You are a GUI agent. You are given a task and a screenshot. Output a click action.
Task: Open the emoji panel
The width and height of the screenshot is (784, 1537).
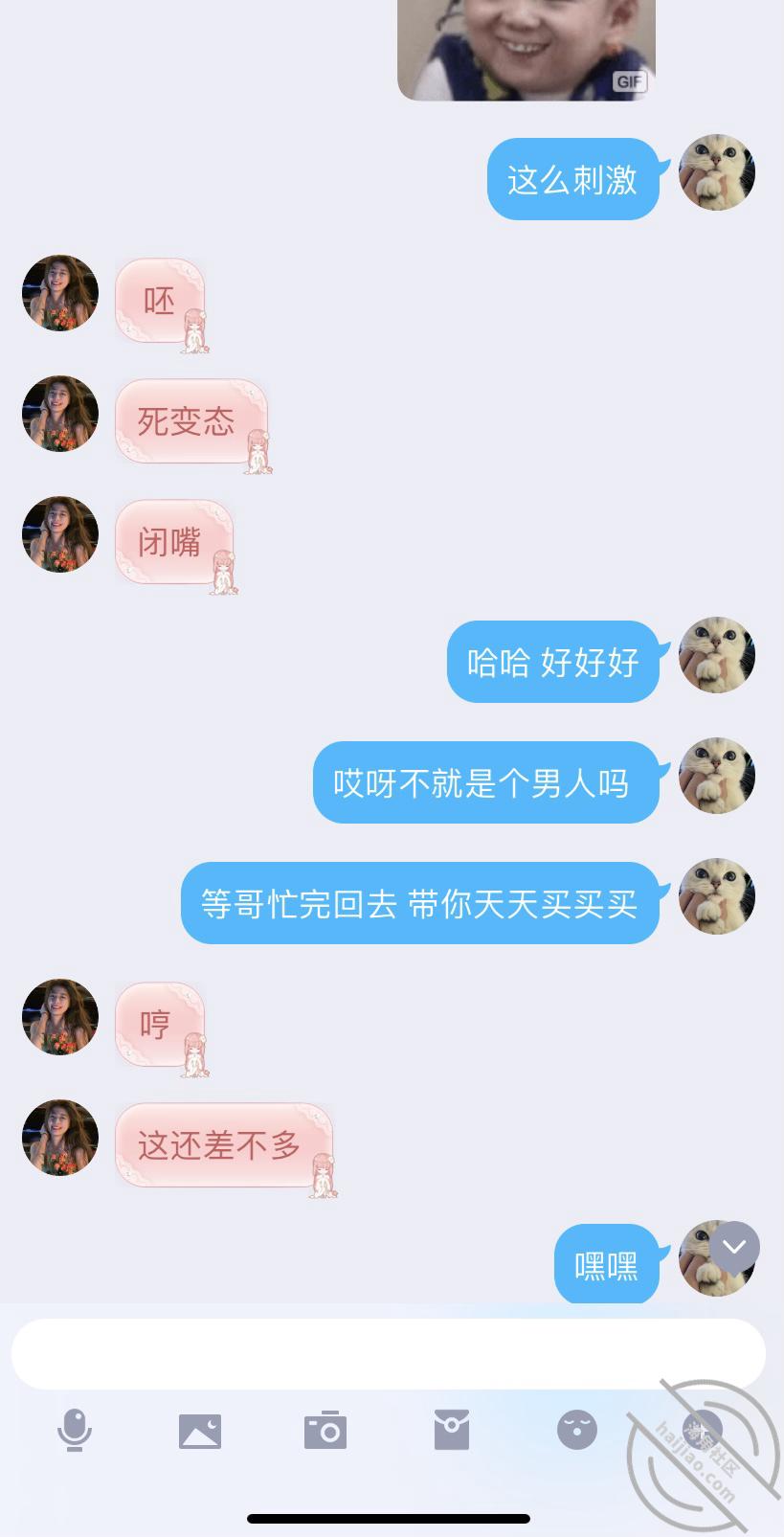(x=577, y=1431)
